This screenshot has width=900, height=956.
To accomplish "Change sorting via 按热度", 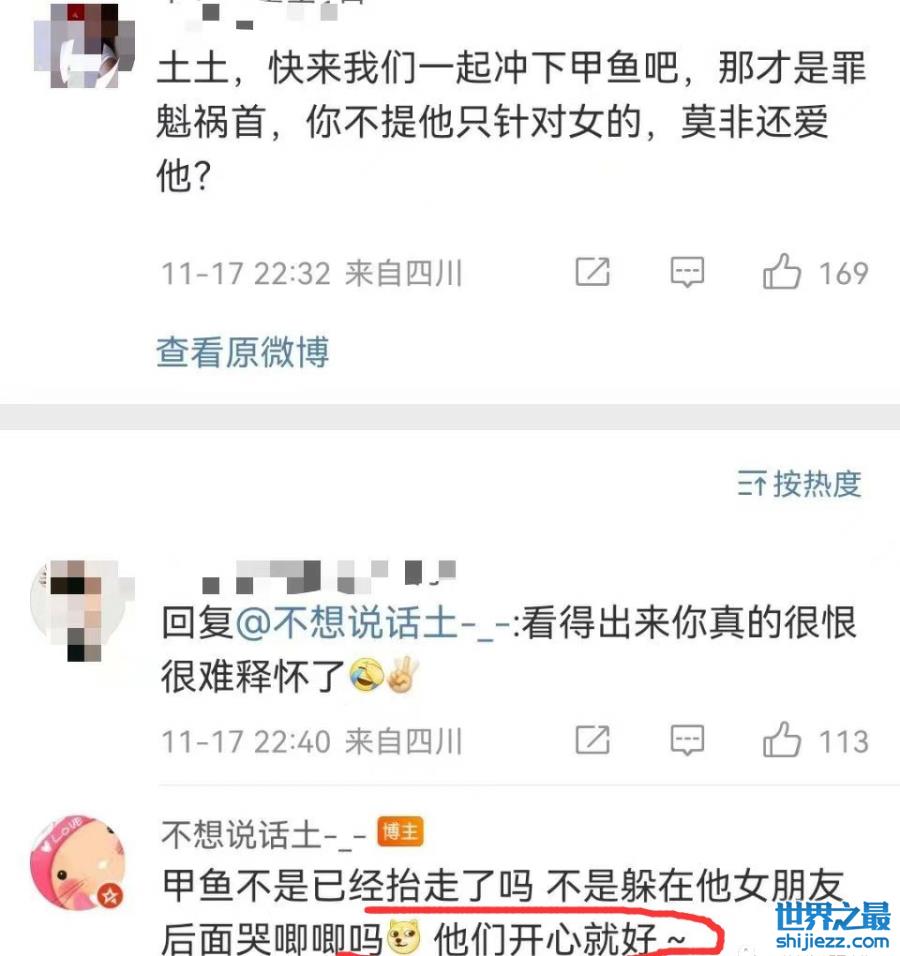I will click(800, 484).
